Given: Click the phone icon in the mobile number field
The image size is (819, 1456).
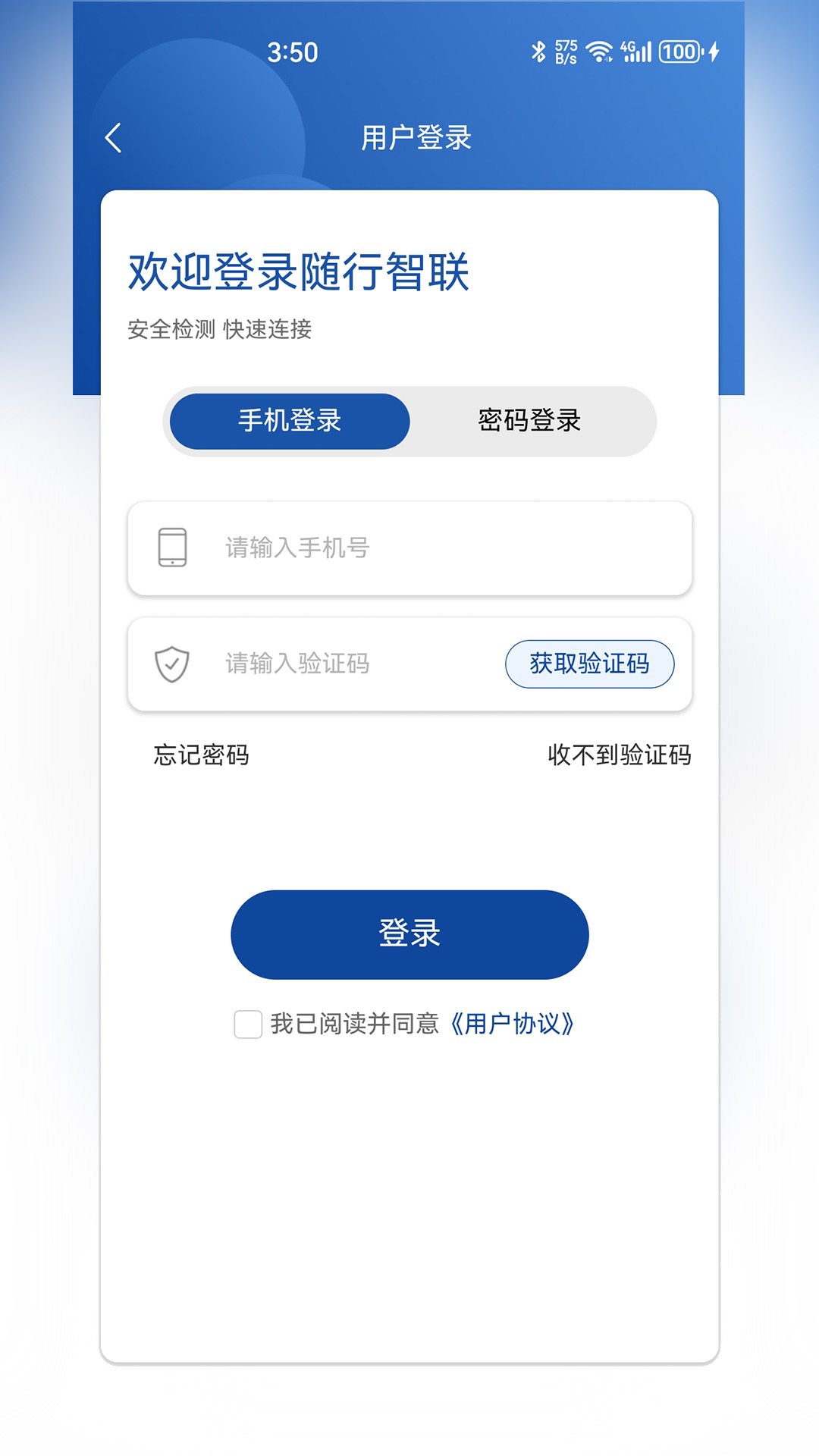Looking at the screenshot, I should (x=173, y=548).
